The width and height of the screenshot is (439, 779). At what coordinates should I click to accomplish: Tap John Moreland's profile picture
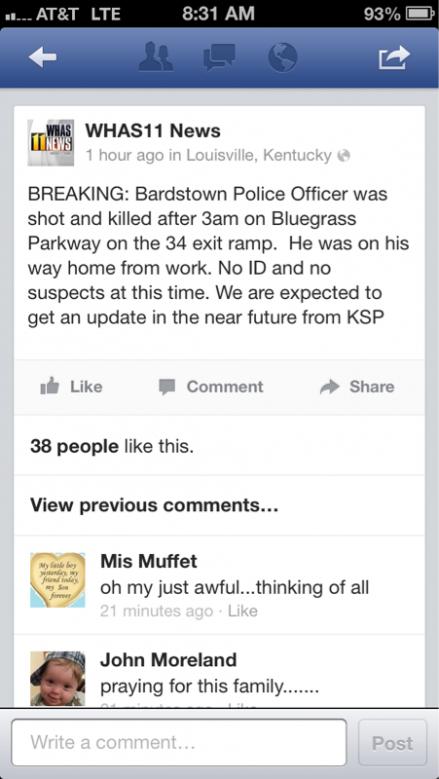click(58, 678)
